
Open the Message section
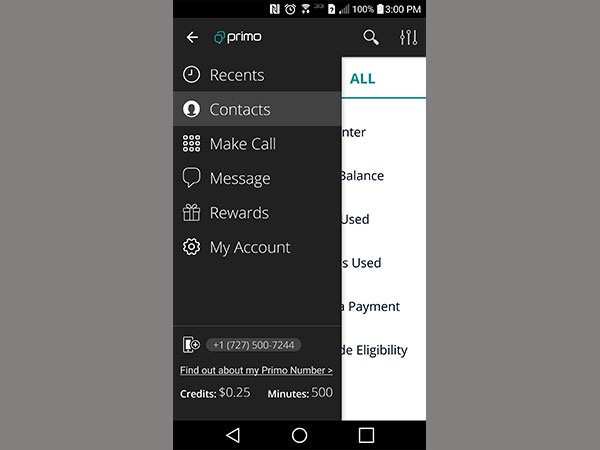[x=239, y=178]
